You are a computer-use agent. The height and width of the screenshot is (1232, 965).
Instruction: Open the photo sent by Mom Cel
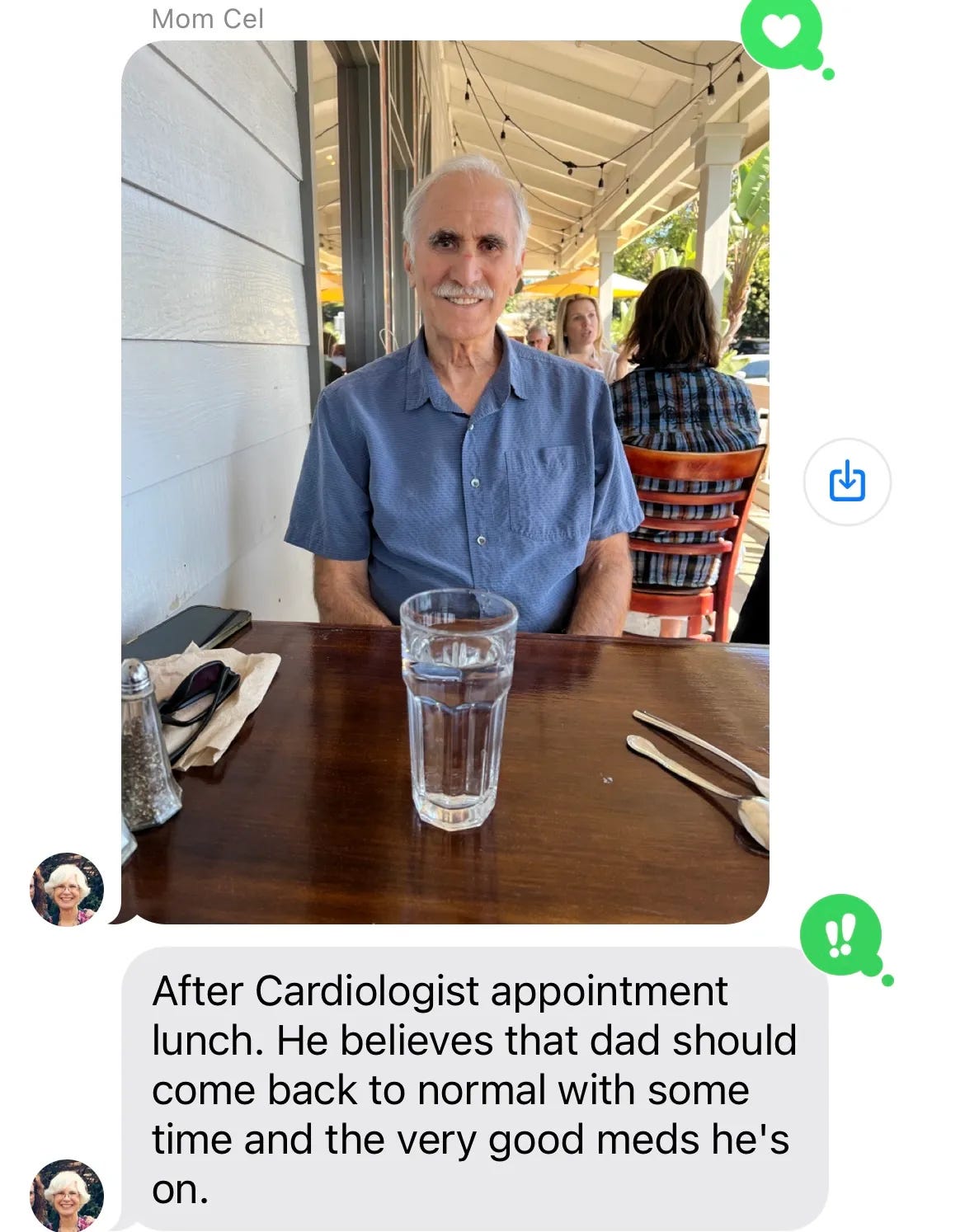coord(445,482)
